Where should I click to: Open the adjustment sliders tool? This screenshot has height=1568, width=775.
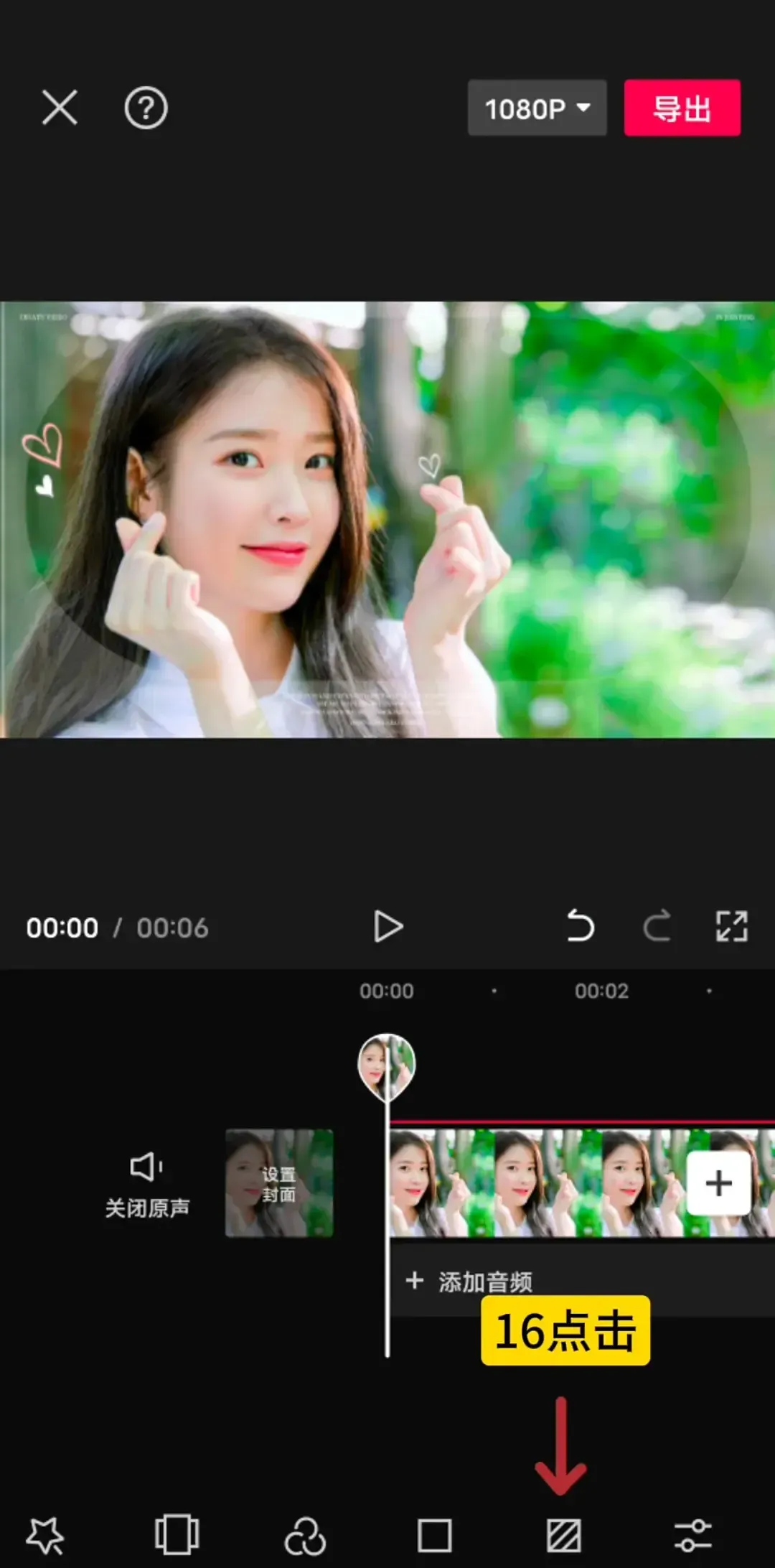[692, 1536]
